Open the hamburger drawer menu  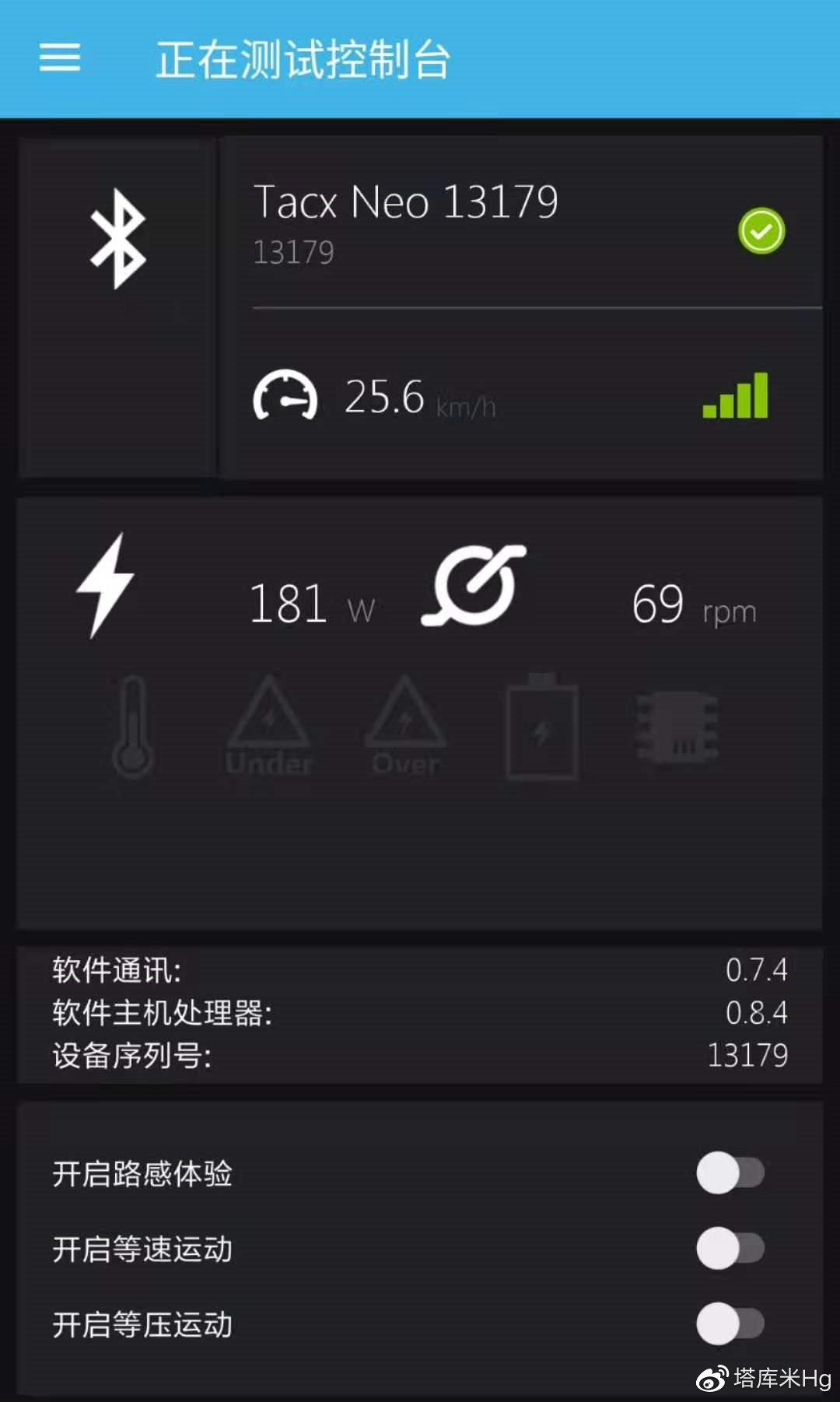point(60,58)
